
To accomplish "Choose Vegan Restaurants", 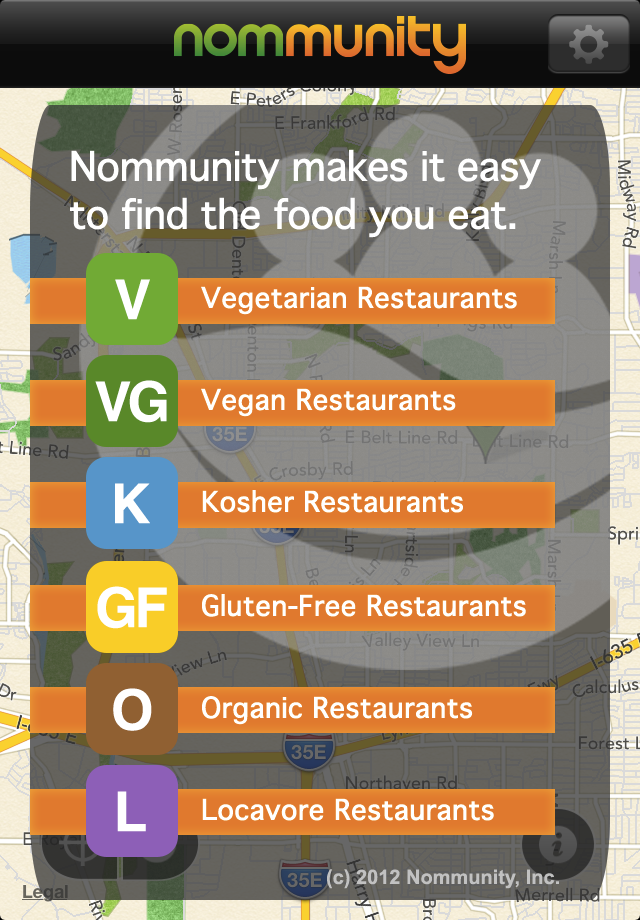I will [328, 401].
